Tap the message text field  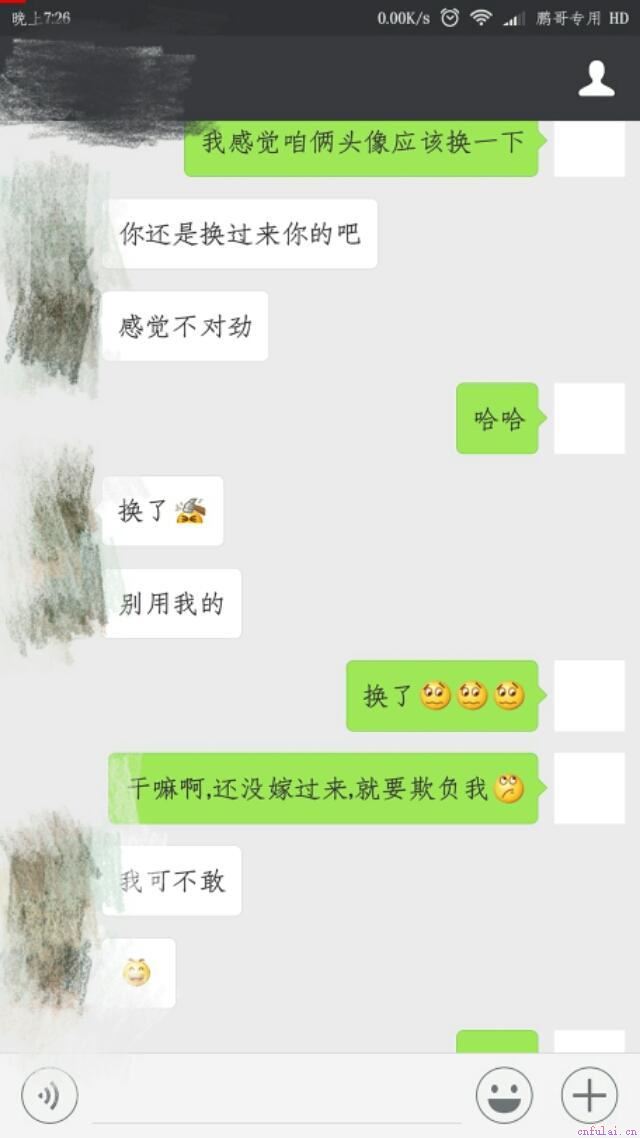pyautogui.click(x=277, y=1098)
